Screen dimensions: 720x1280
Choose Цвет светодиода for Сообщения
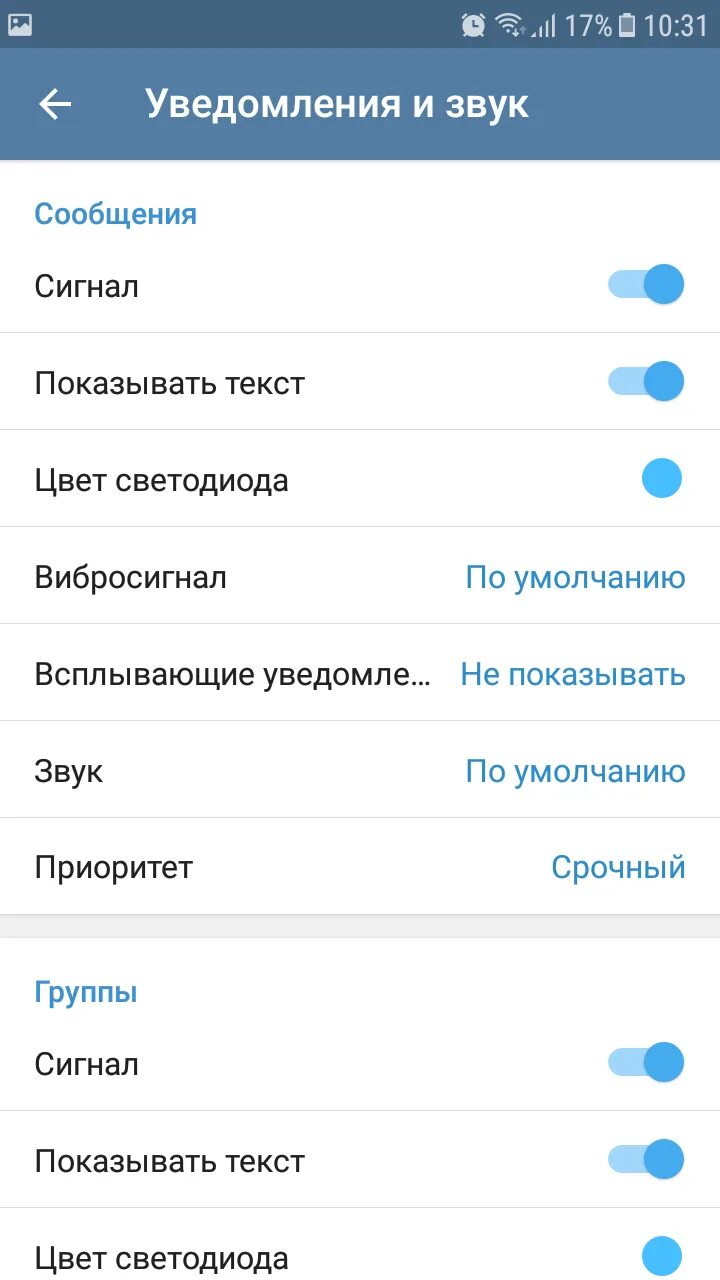(661, 479)
